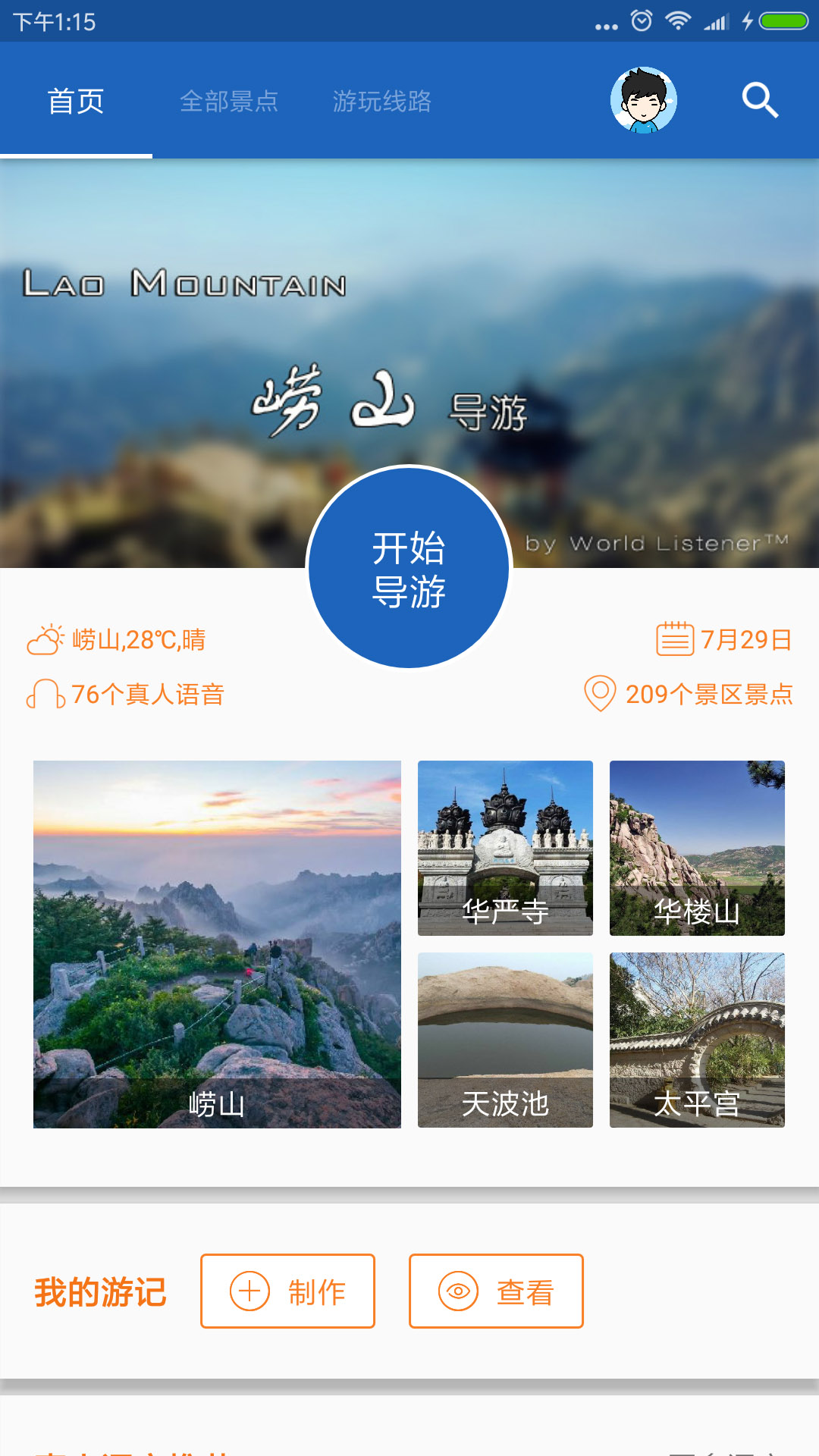Switch to the 游玩线路 tab
Image resolution: width=819 pixels, height=1456 pixels.
(383, 99)
